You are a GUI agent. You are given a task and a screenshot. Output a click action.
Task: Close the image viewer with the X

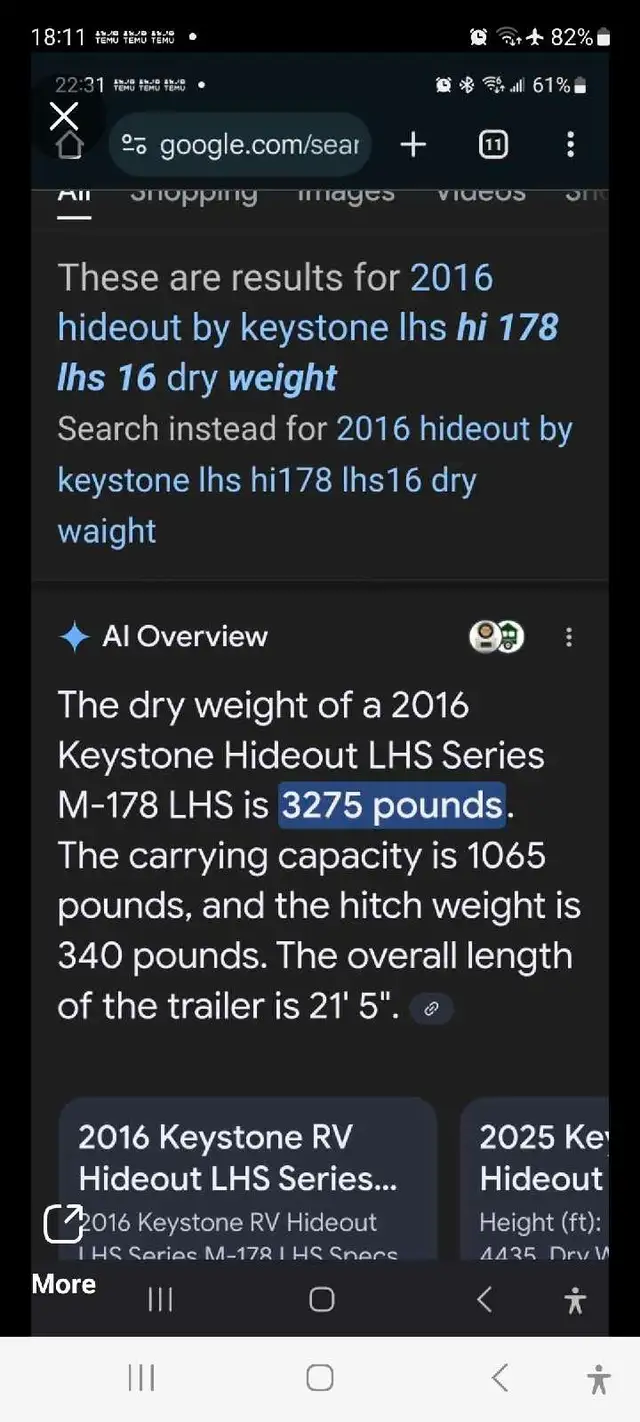pos(63,117)
